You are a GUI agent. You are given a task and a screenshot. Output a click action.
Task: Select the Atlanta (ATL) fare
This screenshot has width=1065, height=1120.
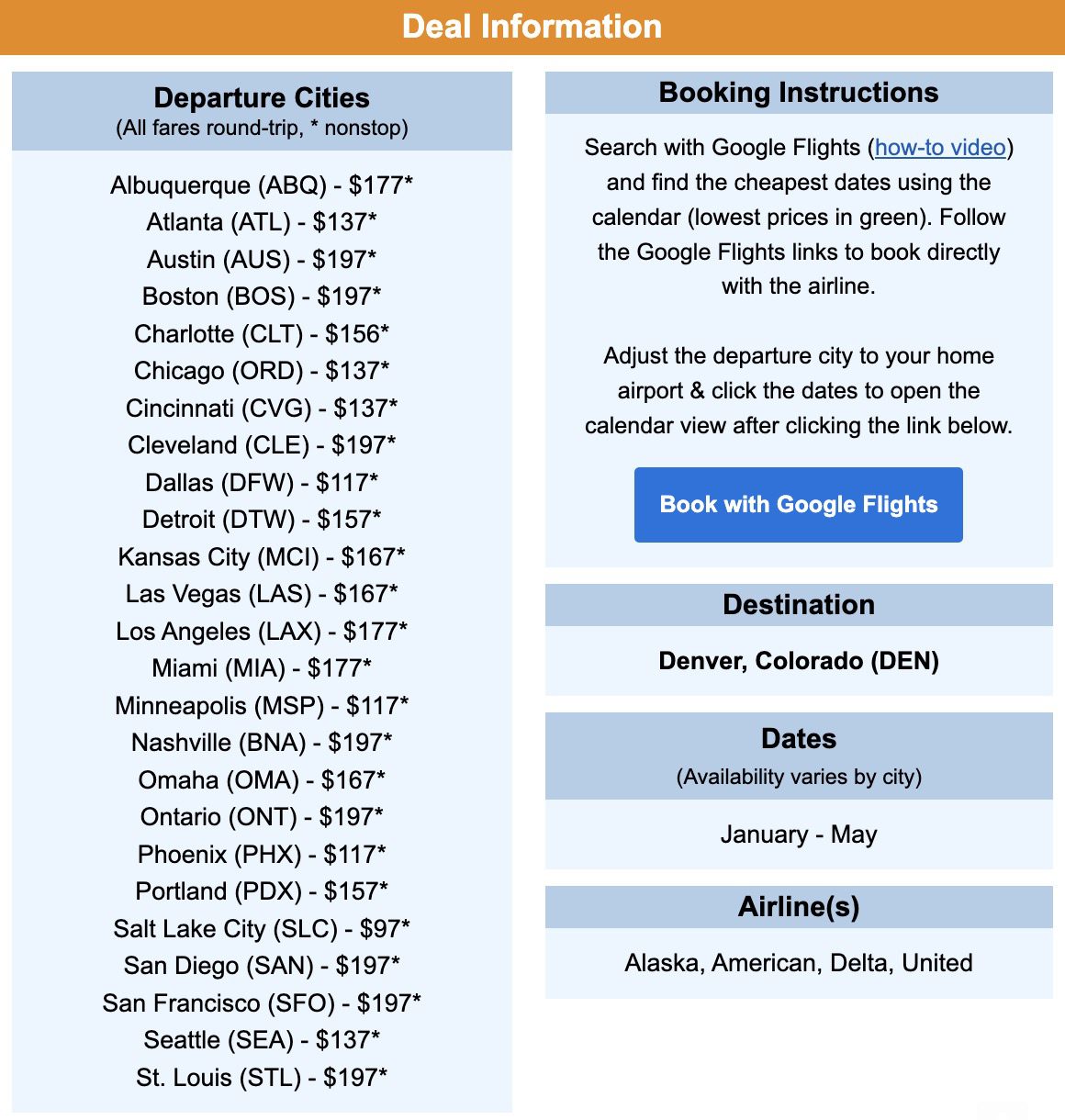pyautogui.click(x=261, y=221)
